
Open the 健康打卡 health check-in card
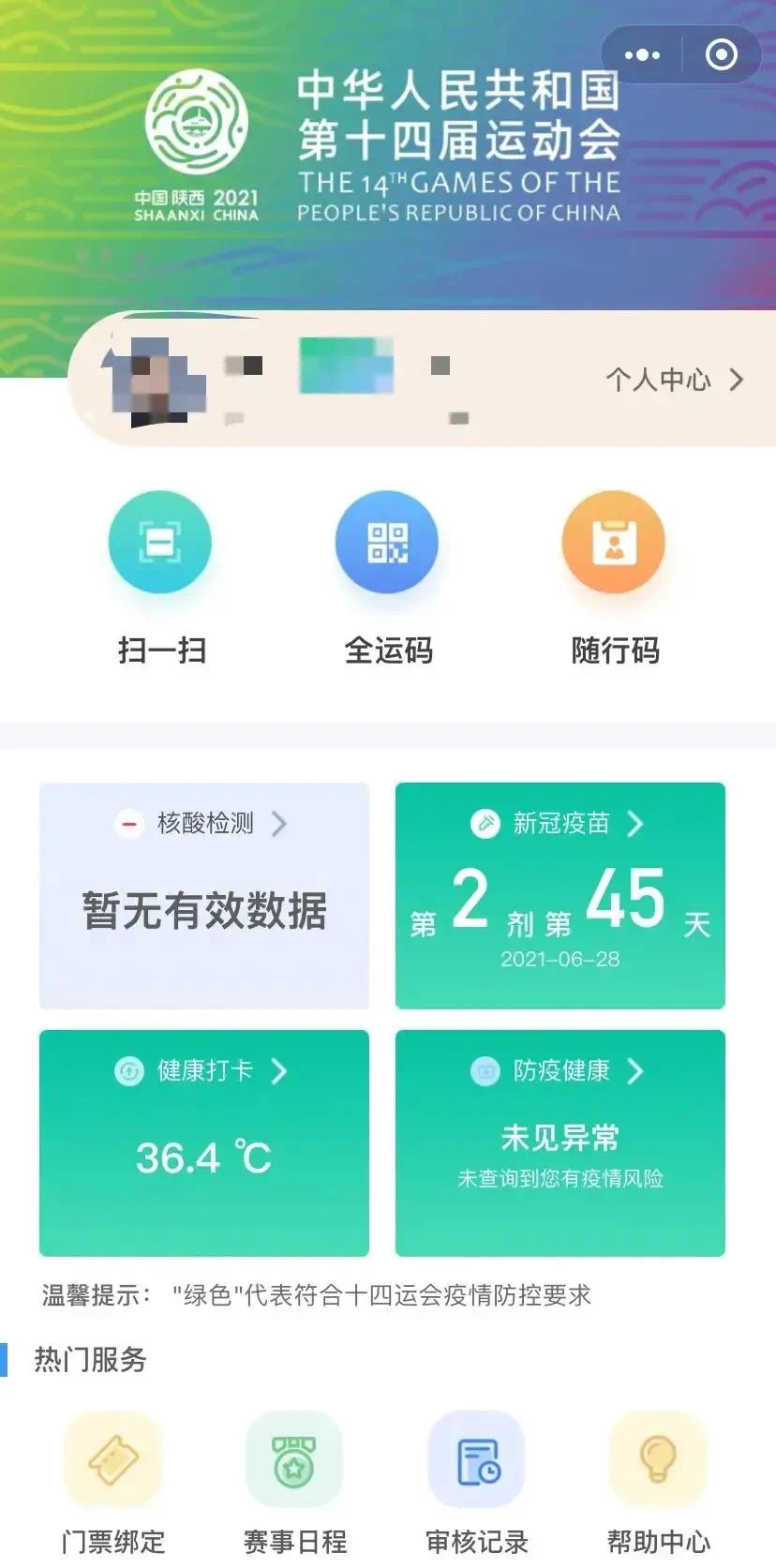pos(204,1142)
